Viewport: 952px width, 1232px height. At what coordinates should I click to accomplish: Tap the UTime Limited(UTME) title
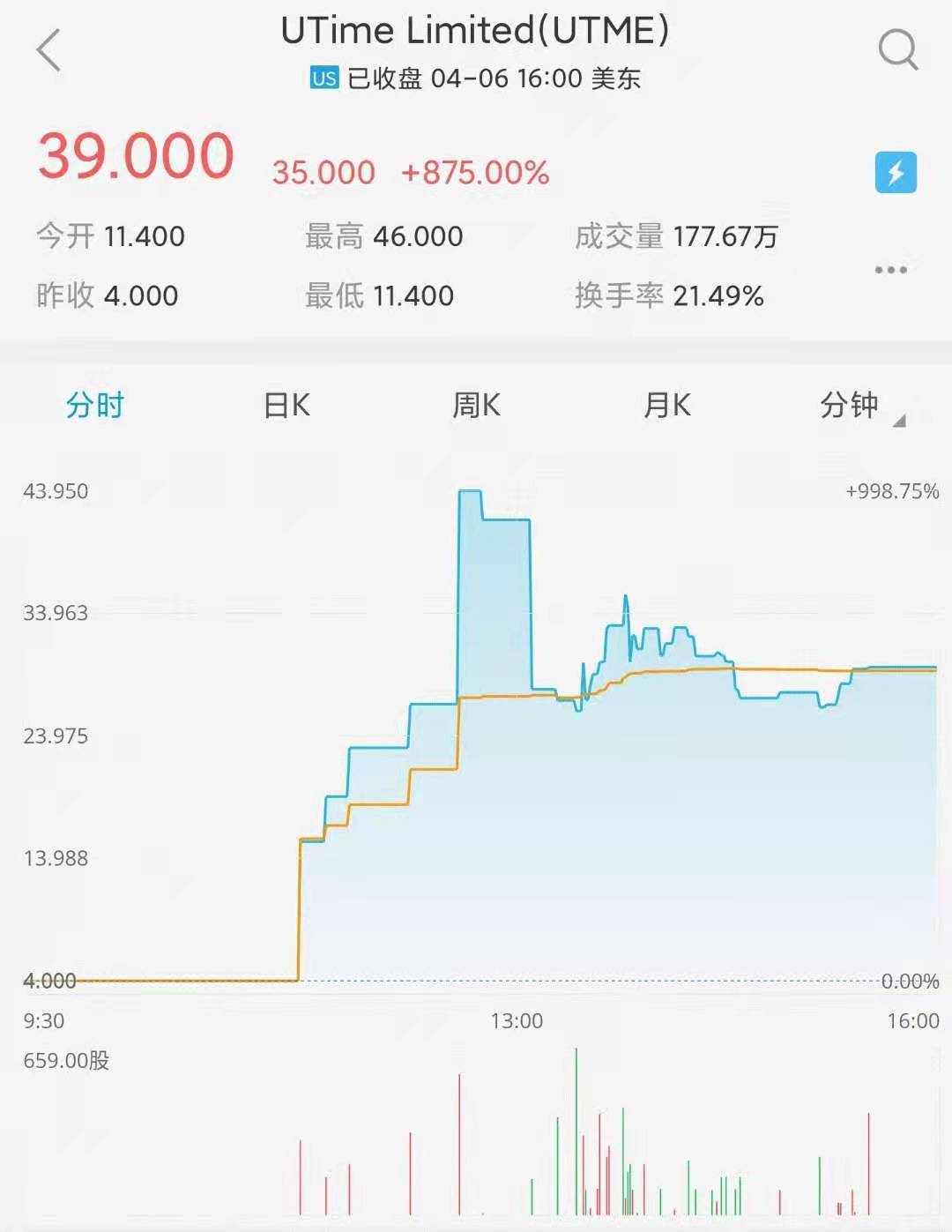coord(475,31)
